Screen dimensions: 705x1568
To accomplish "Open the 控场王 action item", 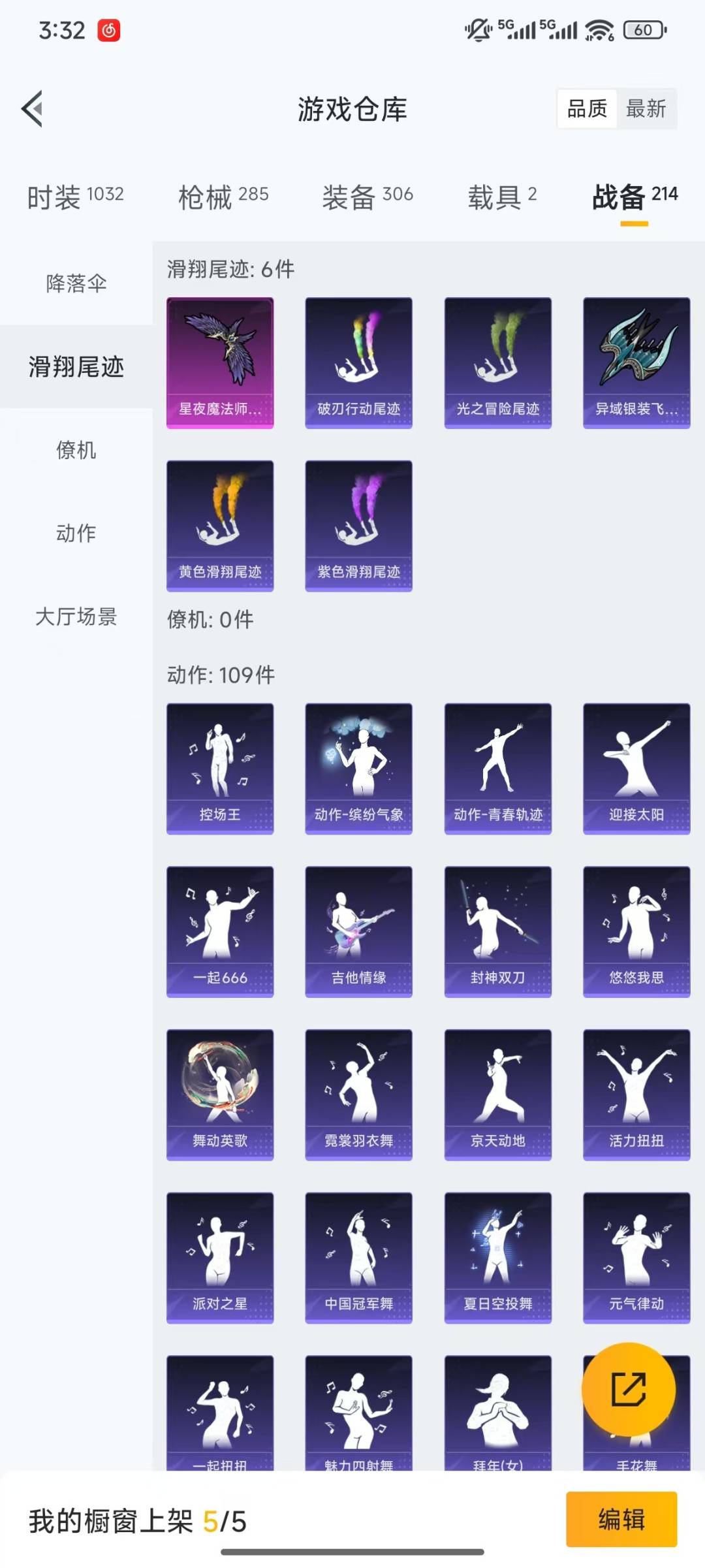I will pos(220,768).
